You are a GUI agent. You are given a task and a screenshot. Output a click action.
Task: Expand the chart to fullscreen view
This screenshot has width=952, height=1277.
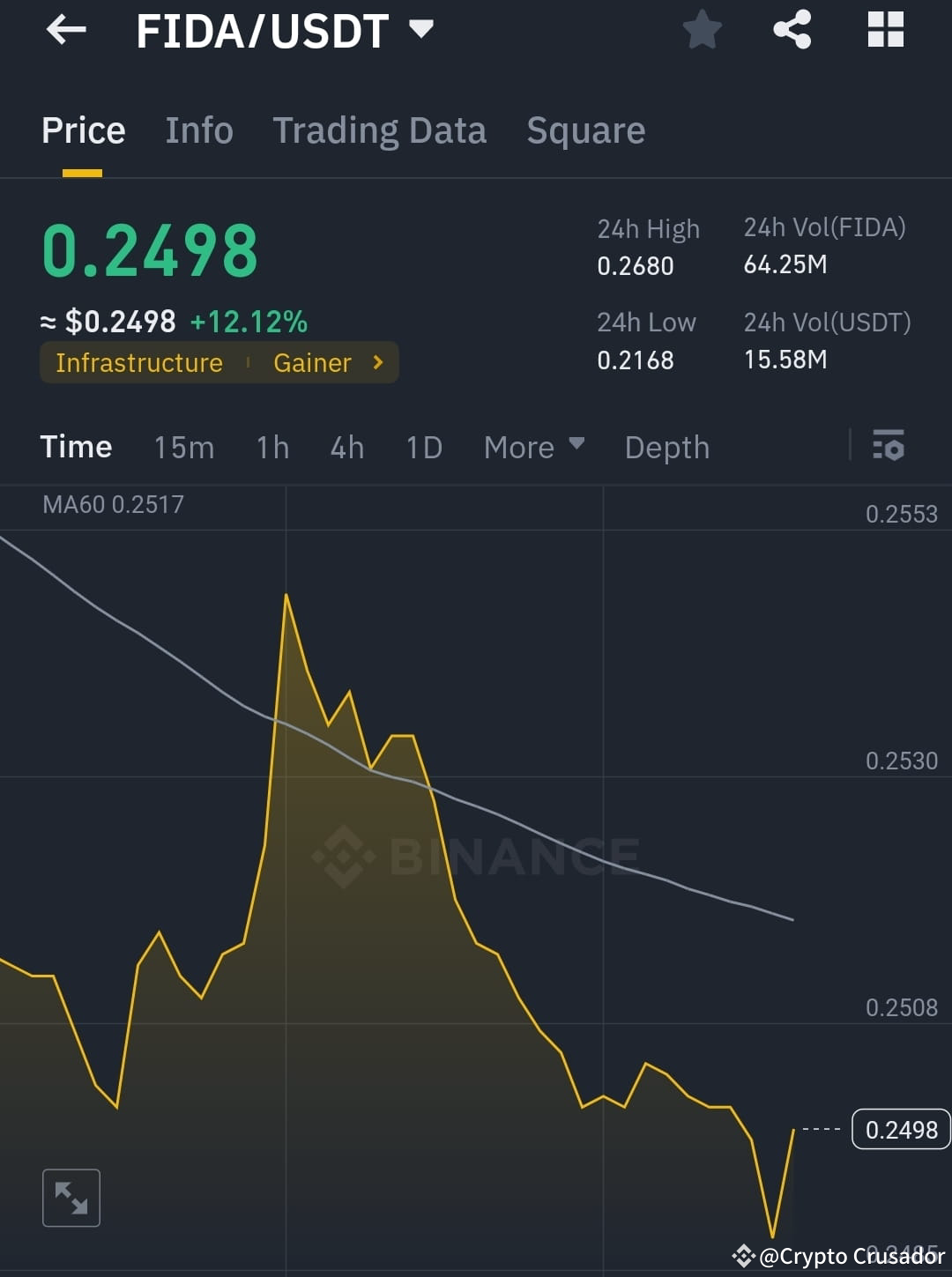pos(71,1197)
